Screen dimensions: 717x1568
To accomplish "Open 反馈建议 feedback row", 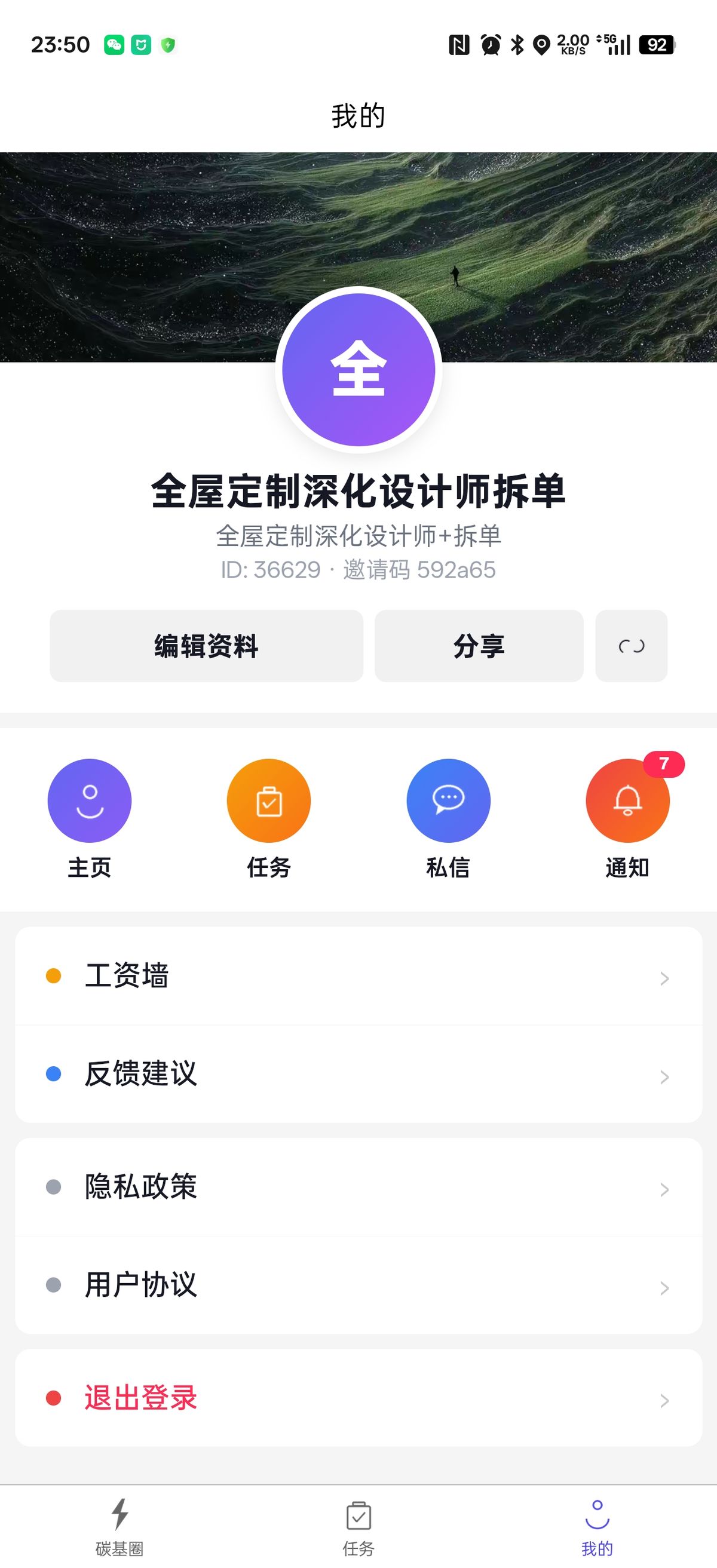I will click(x=358, y=1074).
